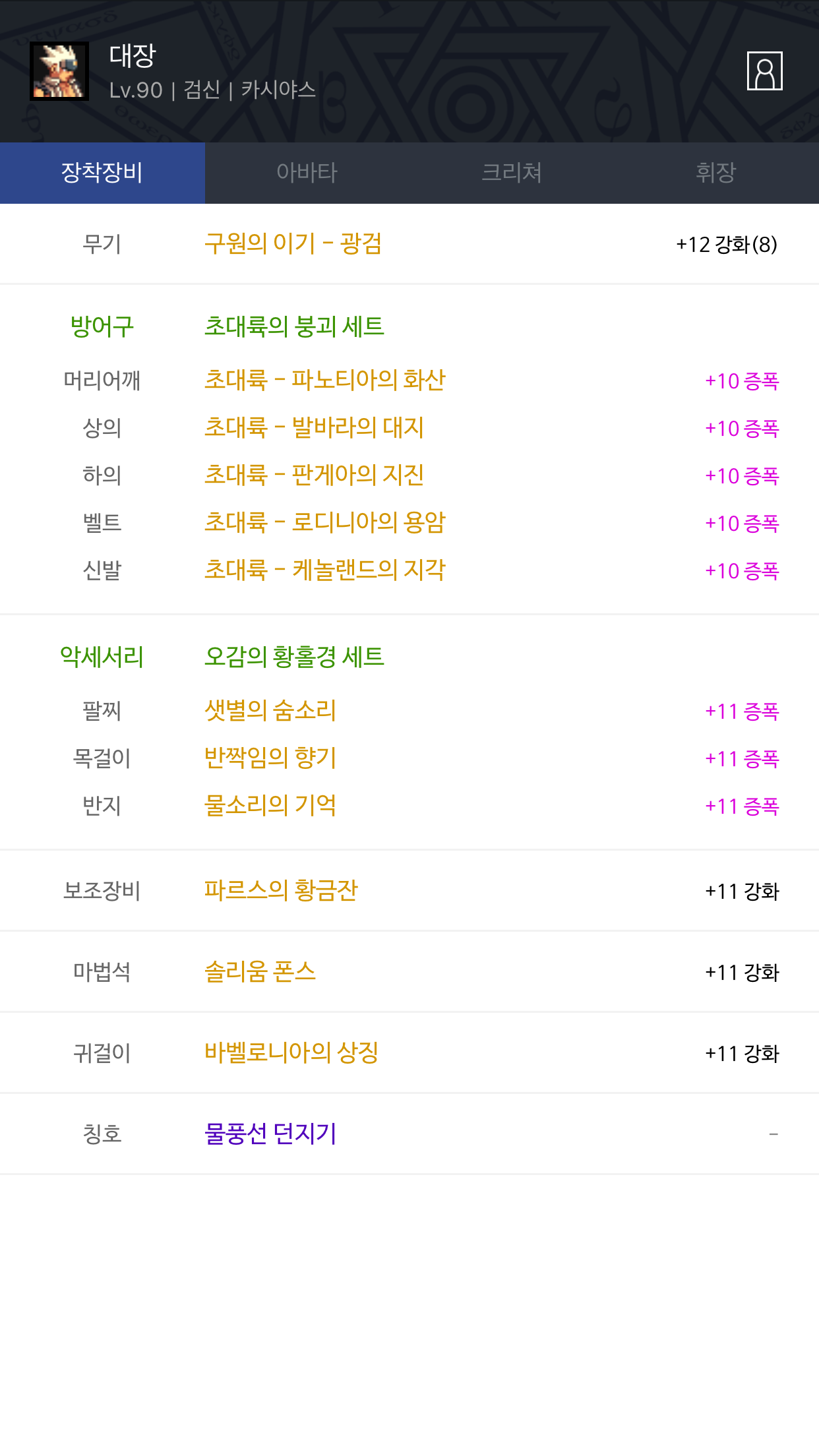819x1456 pixels.
Task: View accessory set 오감의 황홀경 세트
Action: [x=294, y=657]
